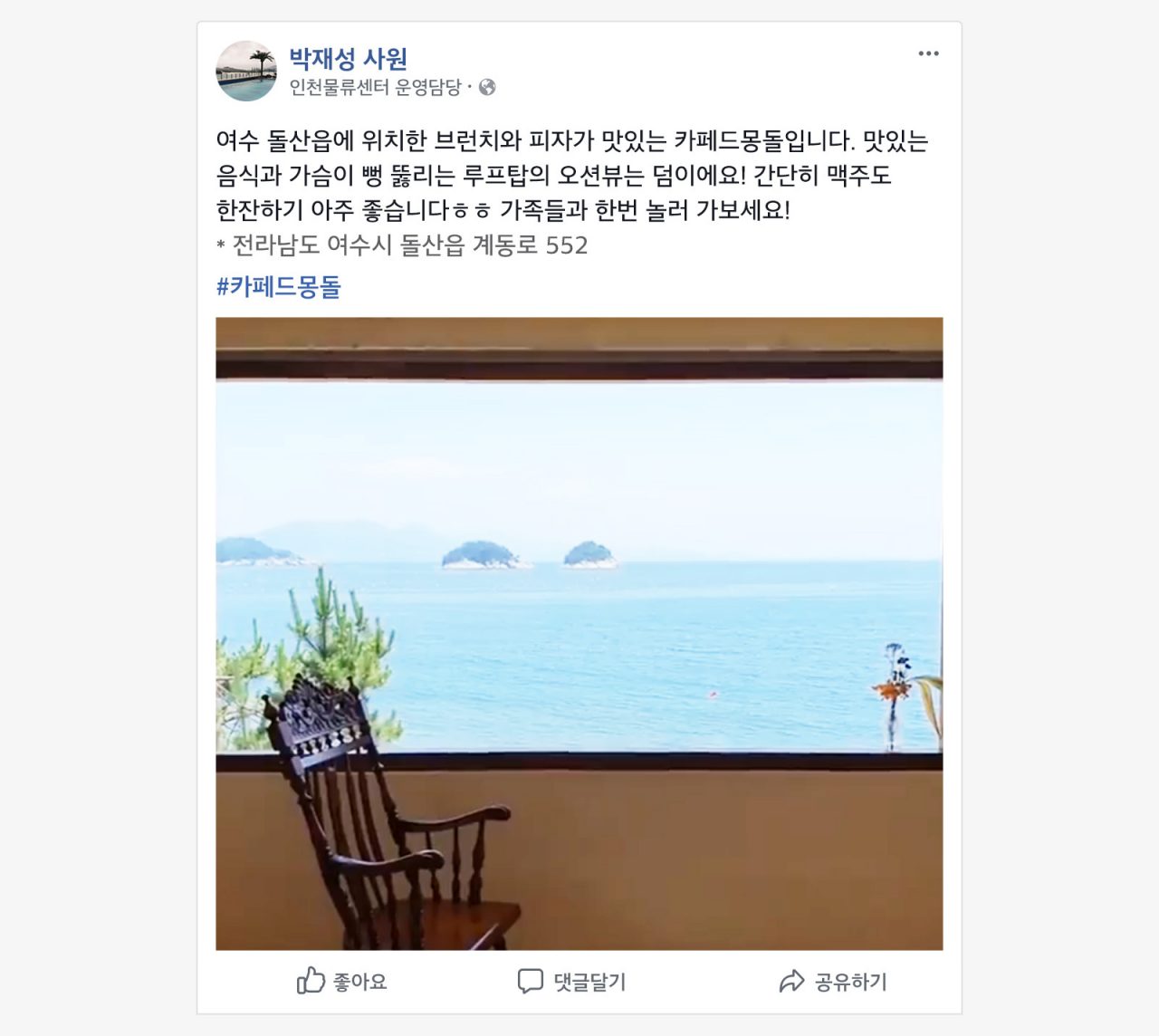This screenshot has height=1036, width=1159.
Task: Open the #카페드몽돌 hashtag
Action: coord(279,287)
